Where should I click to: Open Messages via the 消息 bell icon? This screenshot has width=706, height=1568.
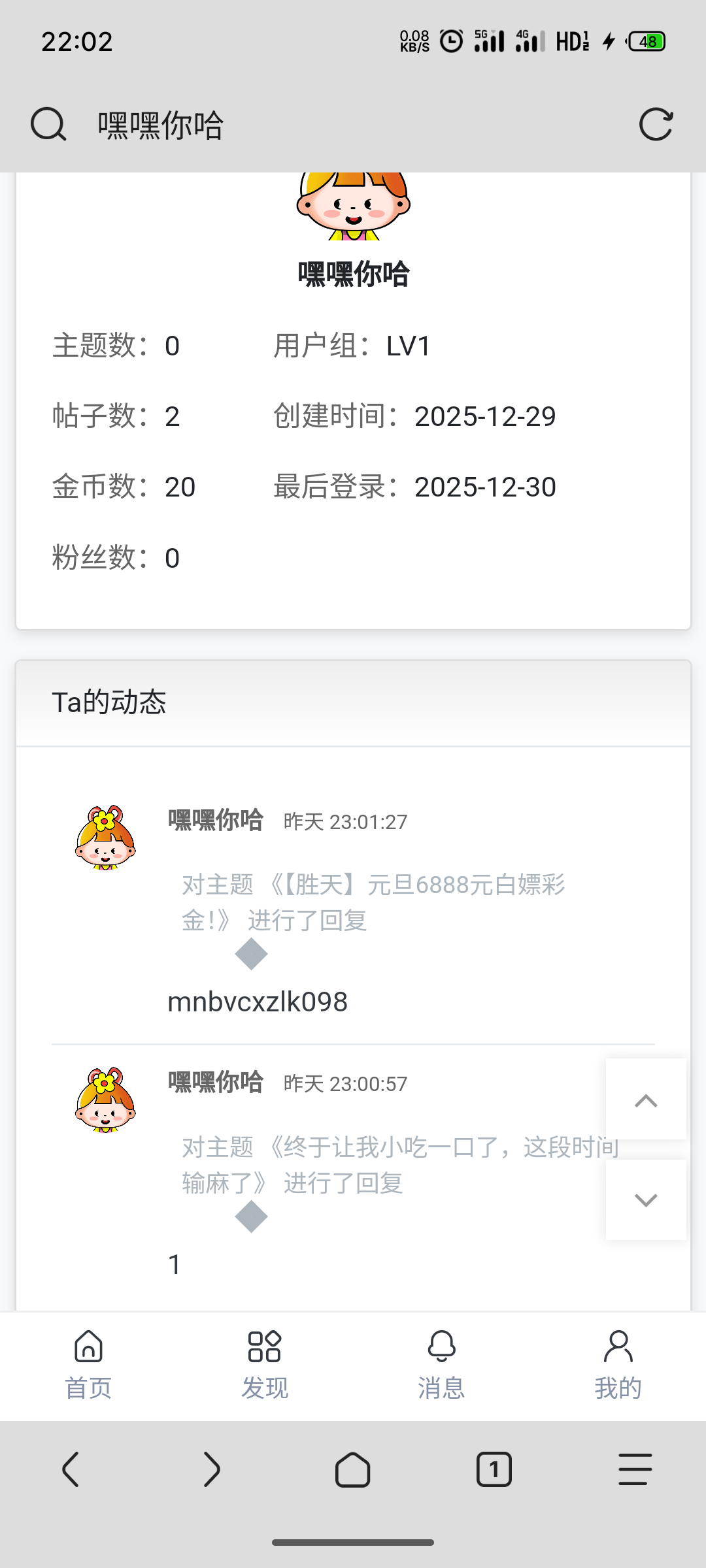[441, 1346]
